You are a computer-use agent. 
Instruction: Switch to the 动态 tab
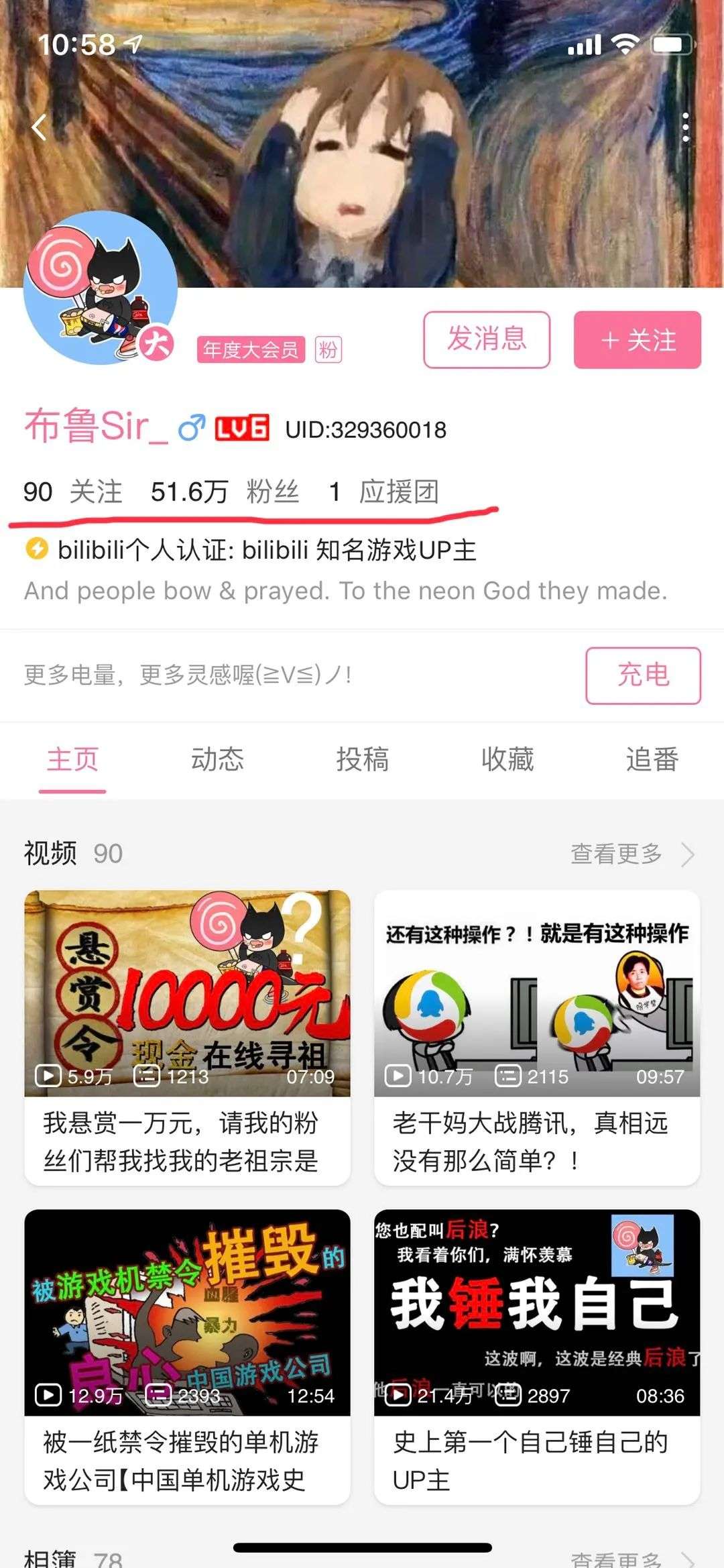pos(217,760)
